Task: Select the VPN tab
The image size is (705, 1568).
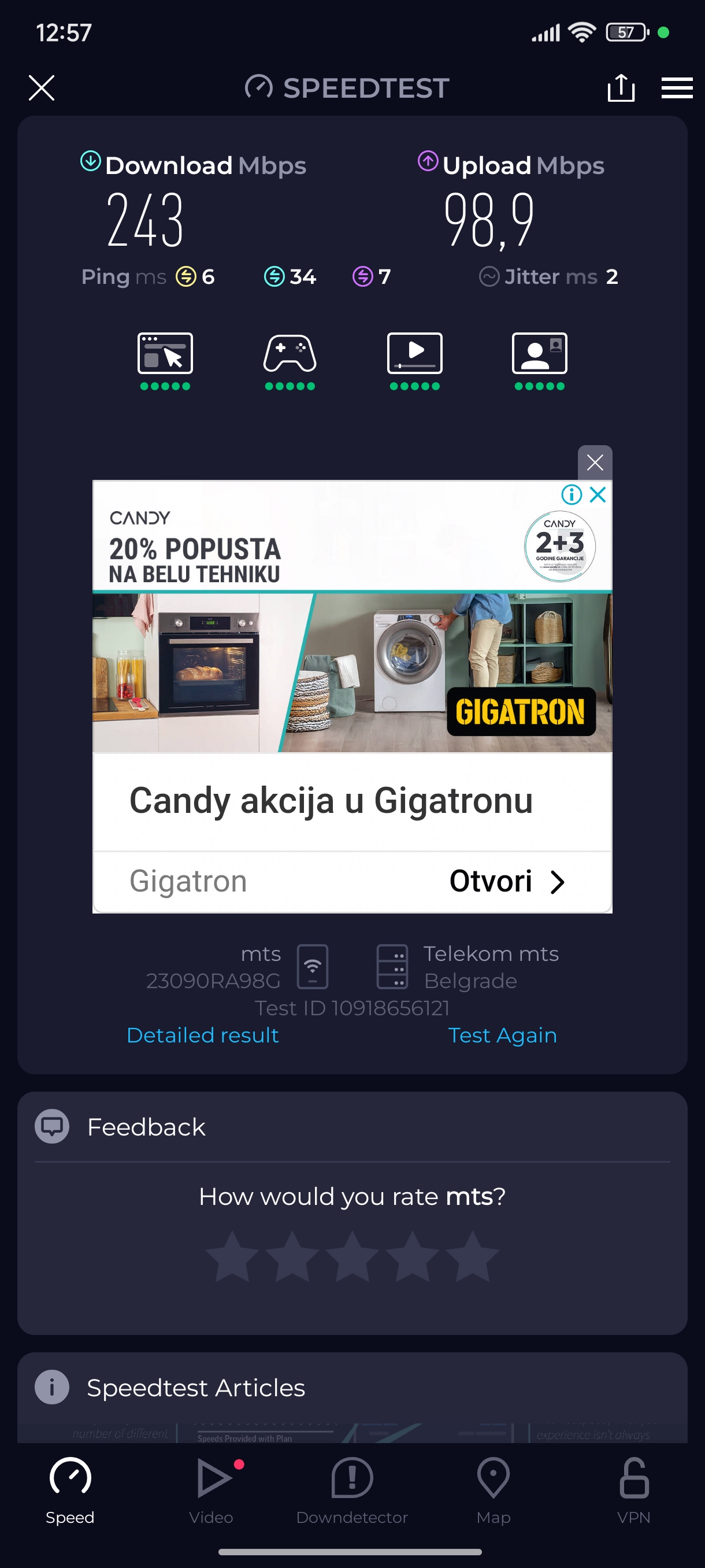Action: [x=633, y=1489]
